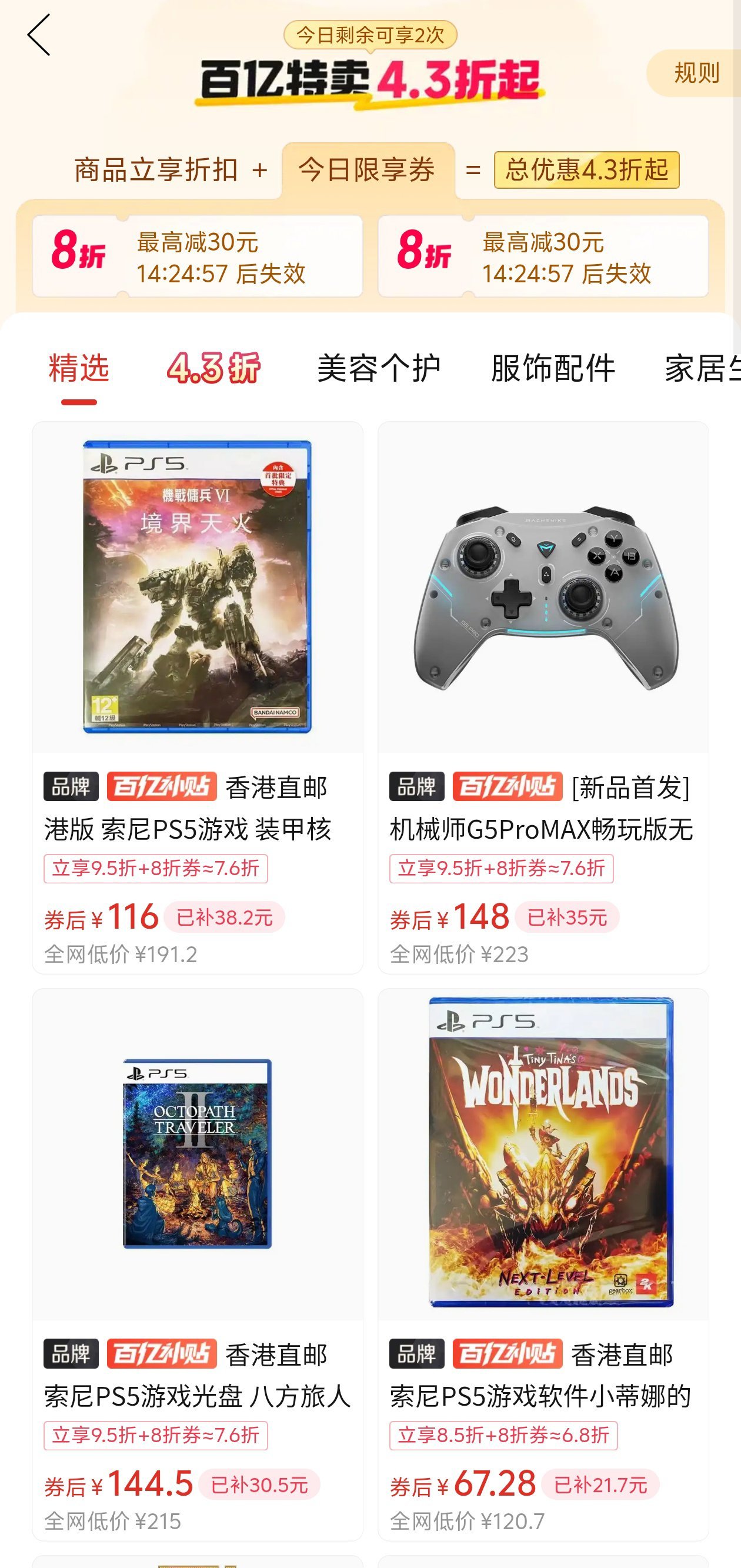Switch to the 美容个护 tab
741x1568 pixels.
click(379, 368)
